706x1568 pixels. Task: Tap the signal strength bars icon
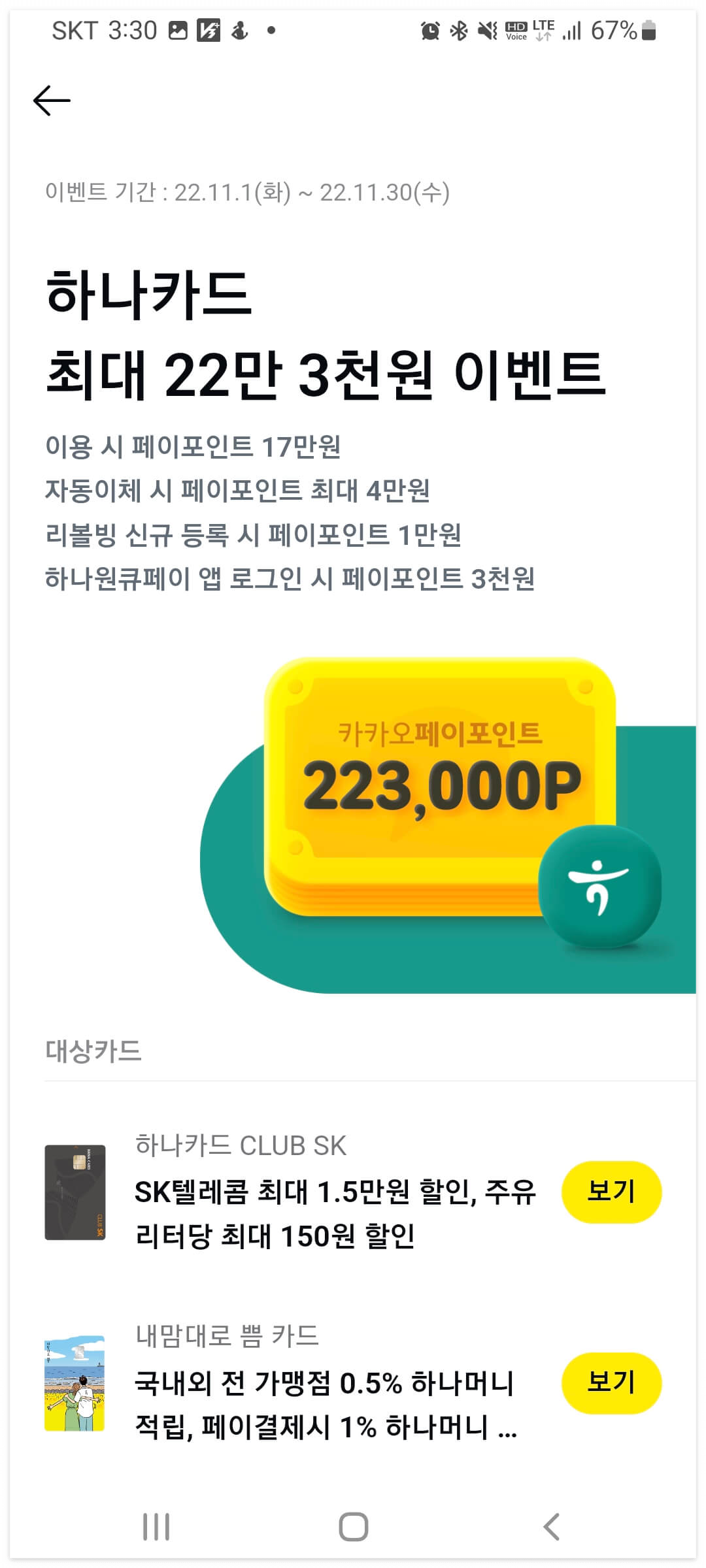[574, 31]
